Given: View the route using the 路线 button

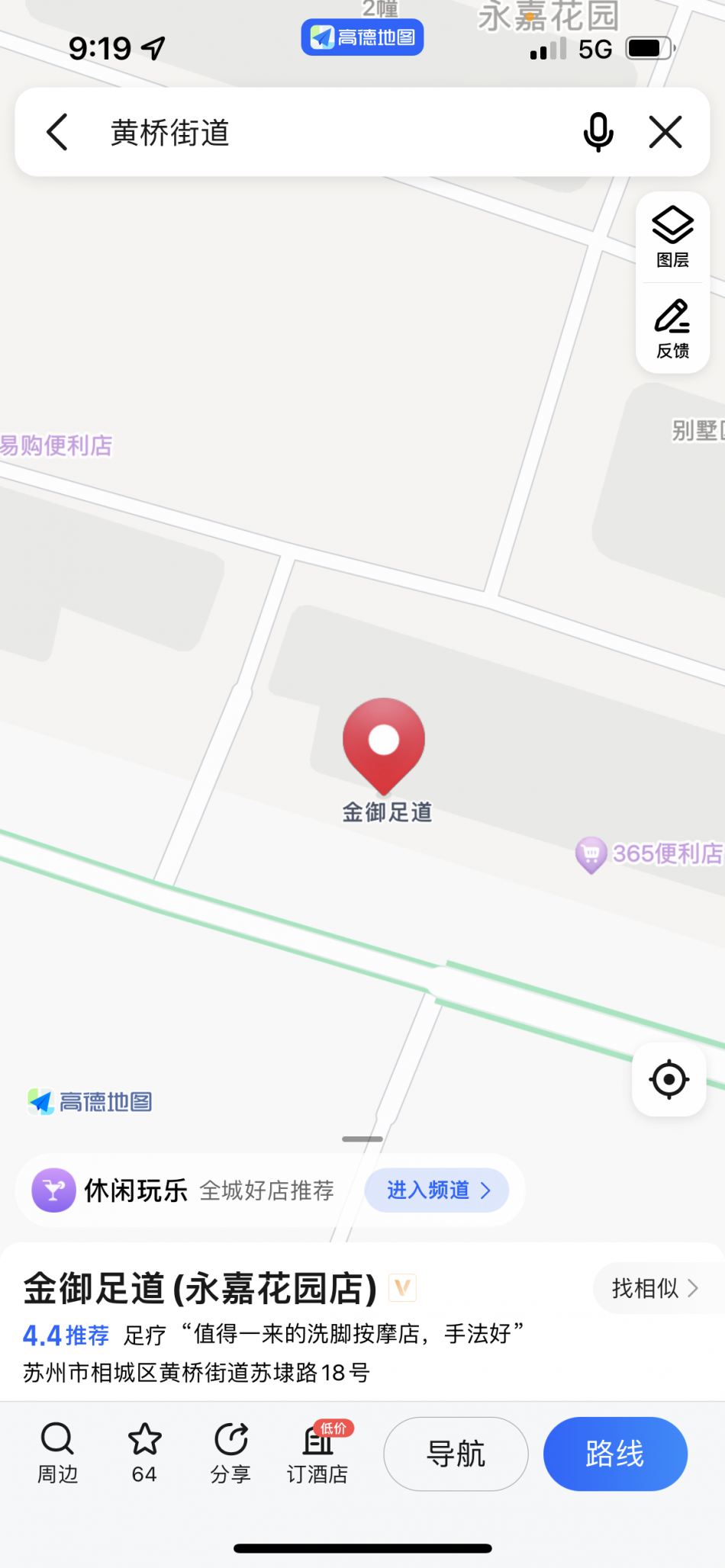Looking at the screenshot, I should (615, 1454).
